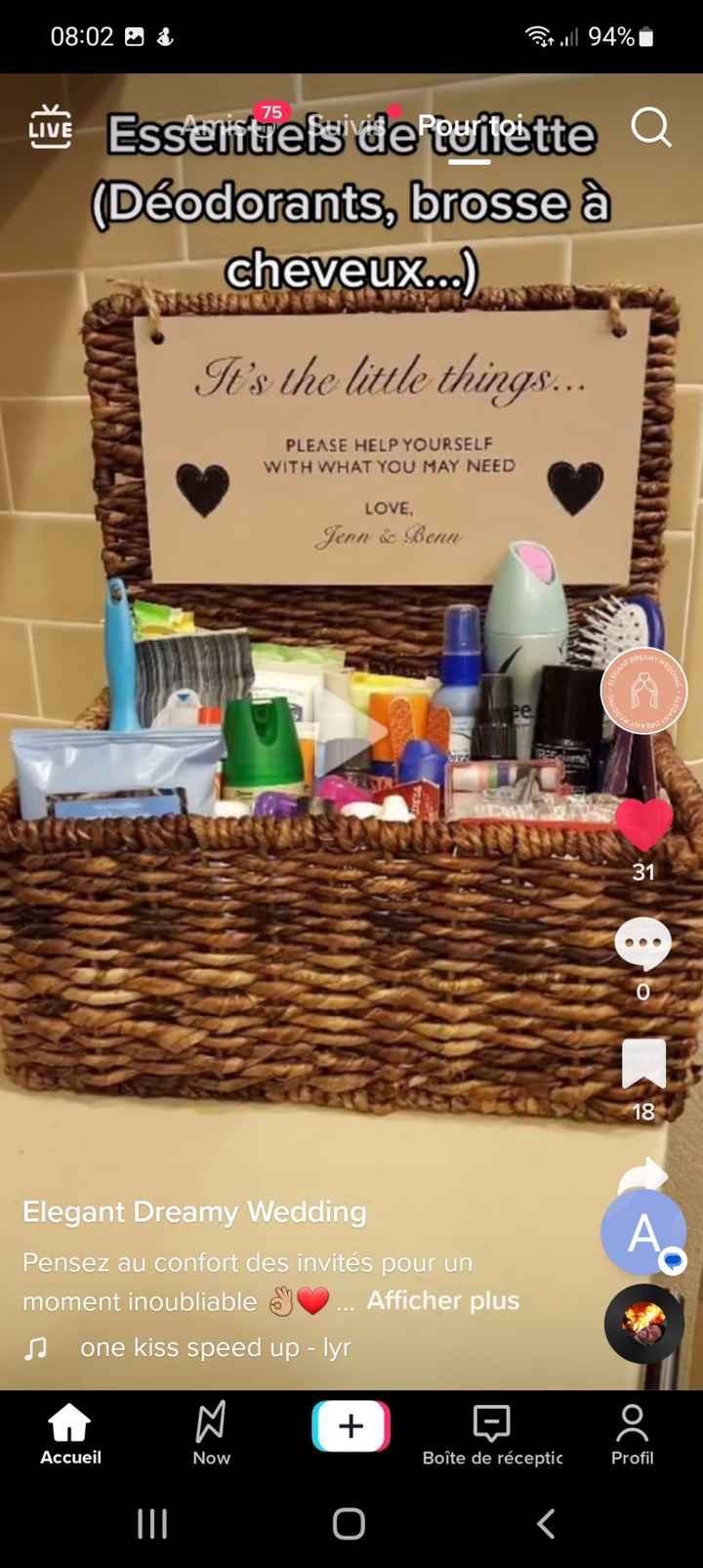This screenshot has height=1568, width=703.
Task: Switch to the Suivis tab
Action: coord(347,125)
